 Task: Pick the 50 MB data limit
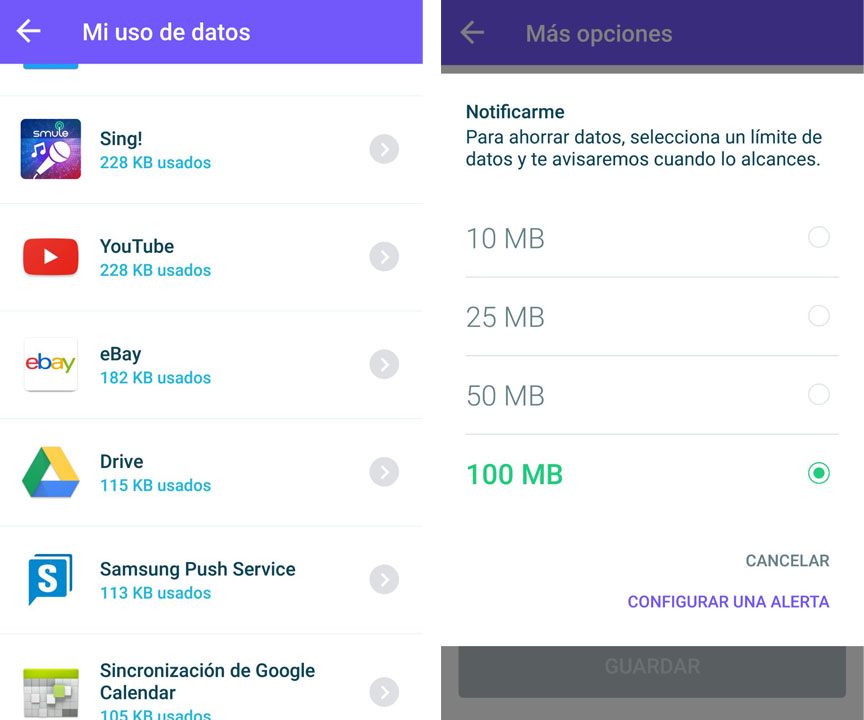818,395
